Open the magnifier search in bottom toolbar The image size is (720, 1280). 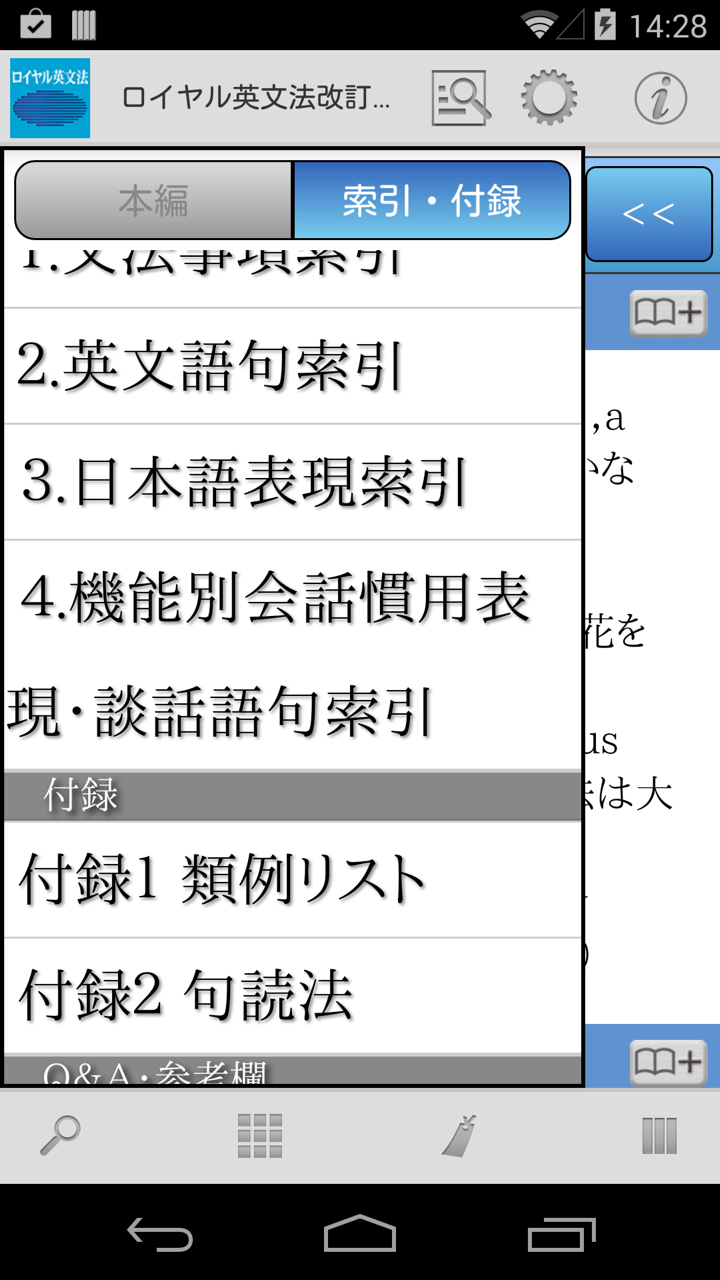coord(60,1136)
